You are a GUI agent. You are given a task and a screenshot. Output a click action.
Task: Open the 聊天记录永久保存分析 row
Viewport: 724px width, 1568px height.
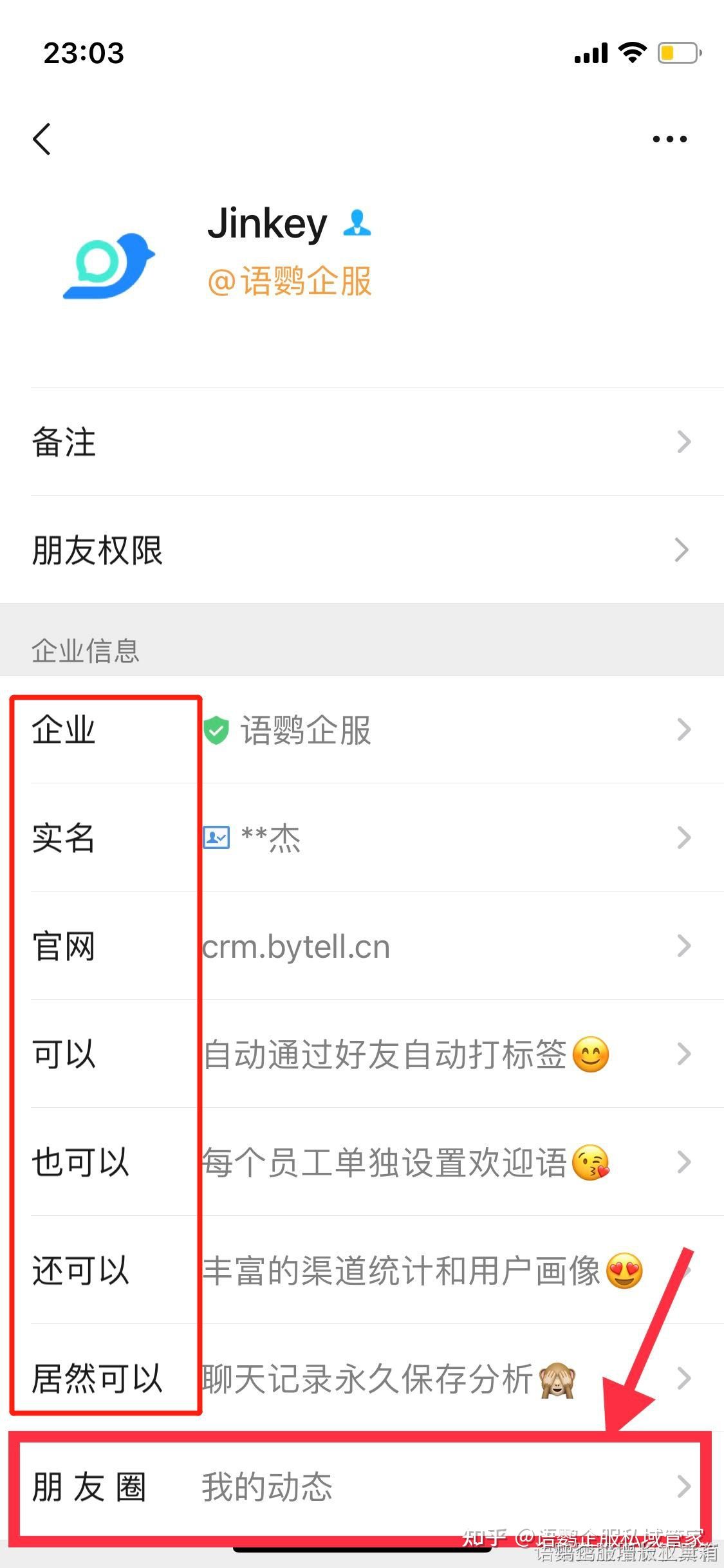pyautogui.click(x=362, y=1379)
